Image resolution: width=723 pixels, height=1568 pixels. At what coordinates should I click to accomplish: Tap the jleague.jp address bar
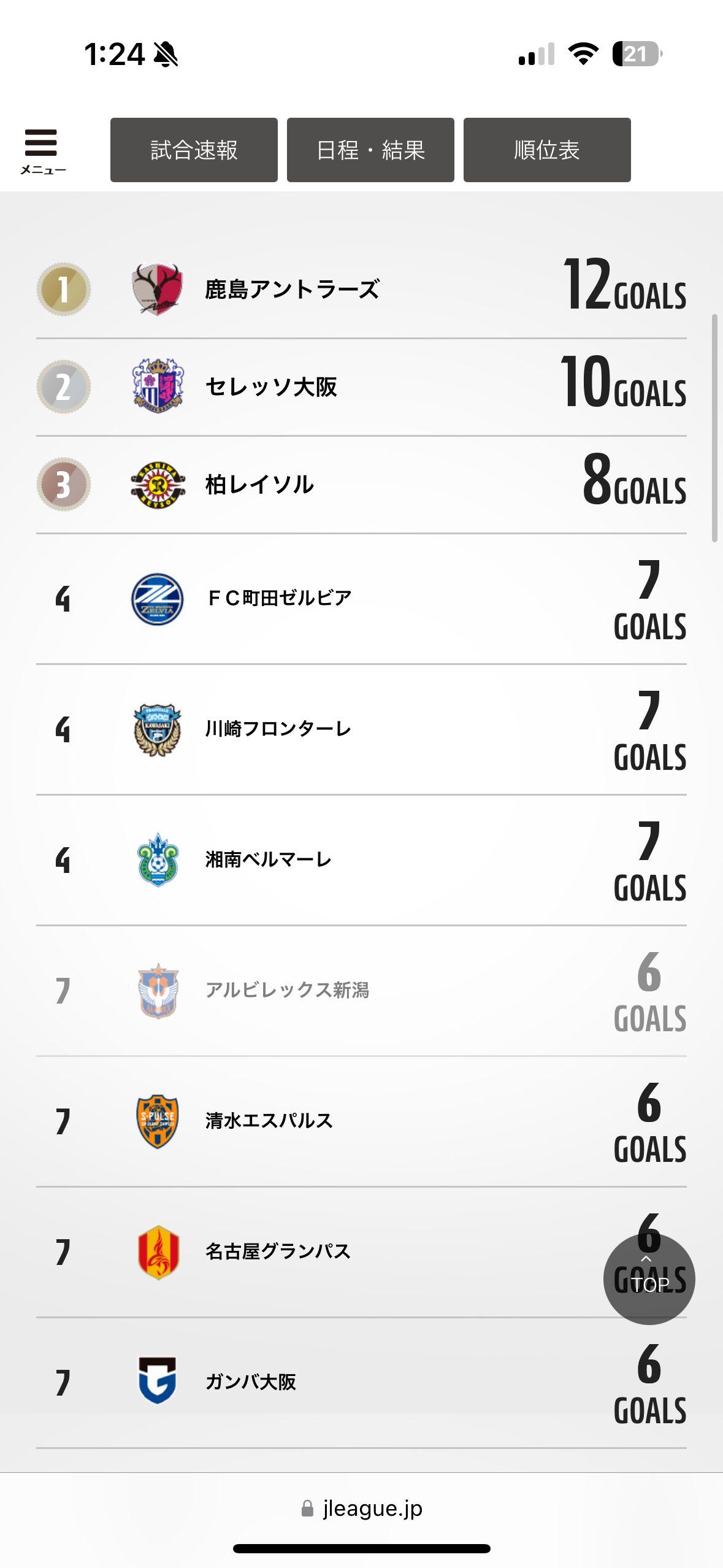point(362,1508)
